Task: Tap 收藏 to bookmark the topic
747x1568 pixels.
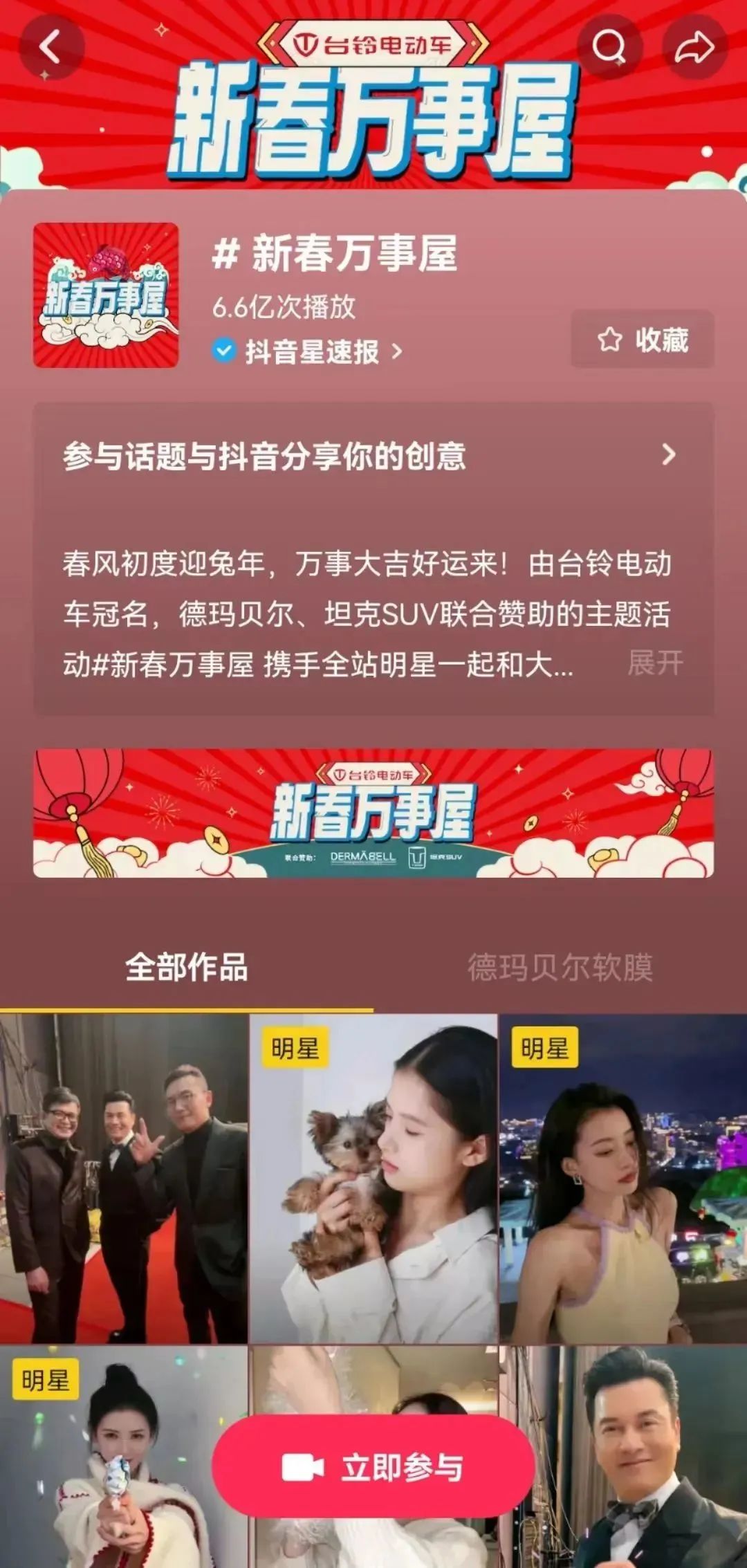Action: tap(643, 340)
